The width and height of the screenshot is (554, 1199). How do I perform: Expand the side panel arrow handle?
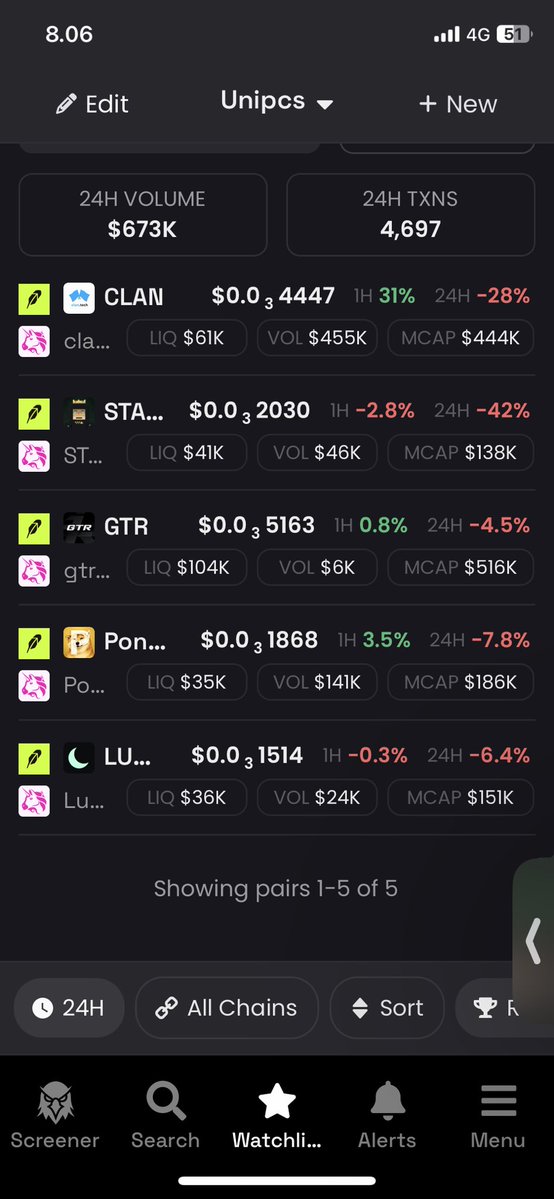pos(533,940)
